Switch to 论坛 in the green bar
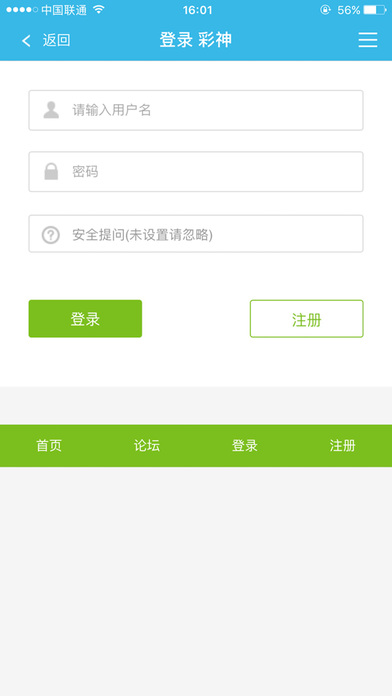The height and width of the screenshot is (696, 392). click(x=147, y=446)
